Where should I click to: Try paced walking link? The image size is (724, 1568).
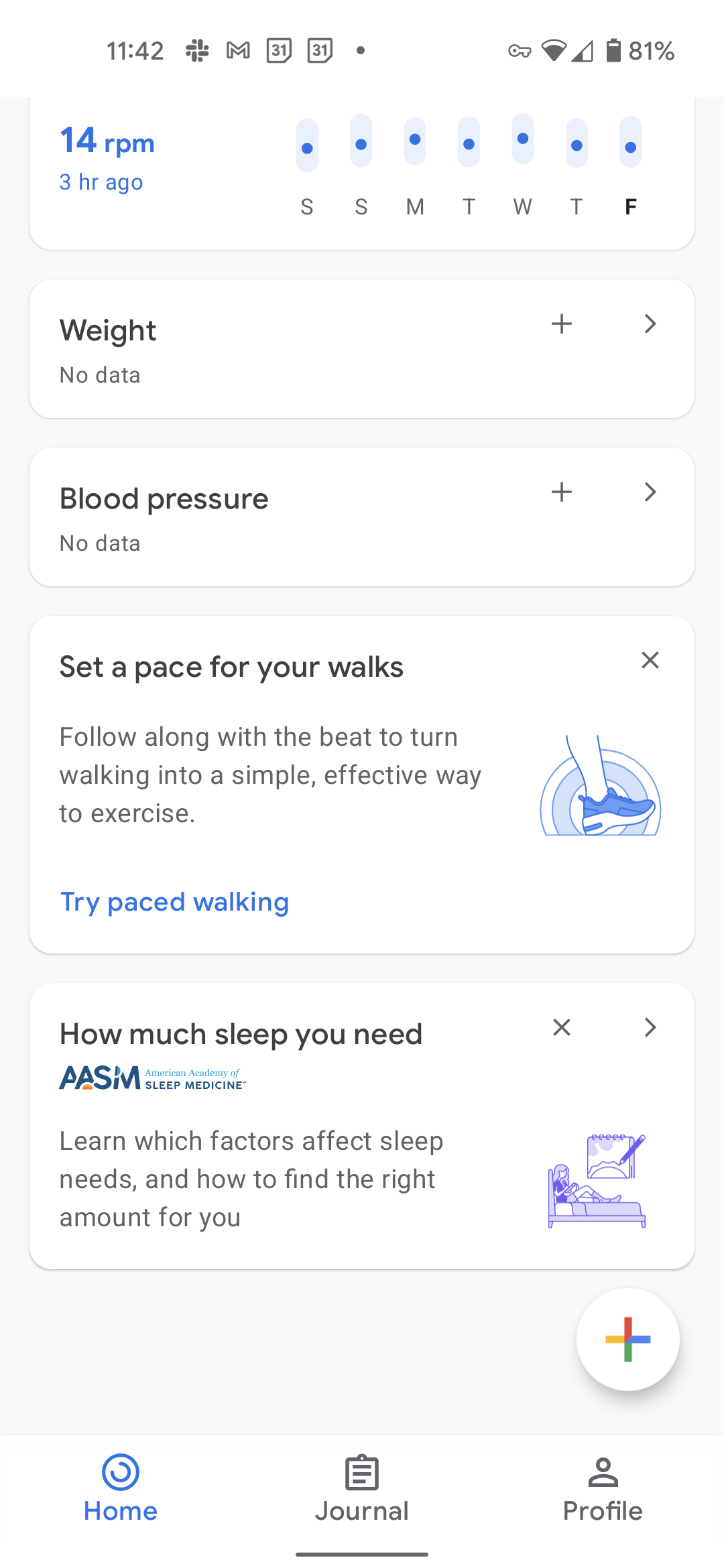(x=174, y=902)
